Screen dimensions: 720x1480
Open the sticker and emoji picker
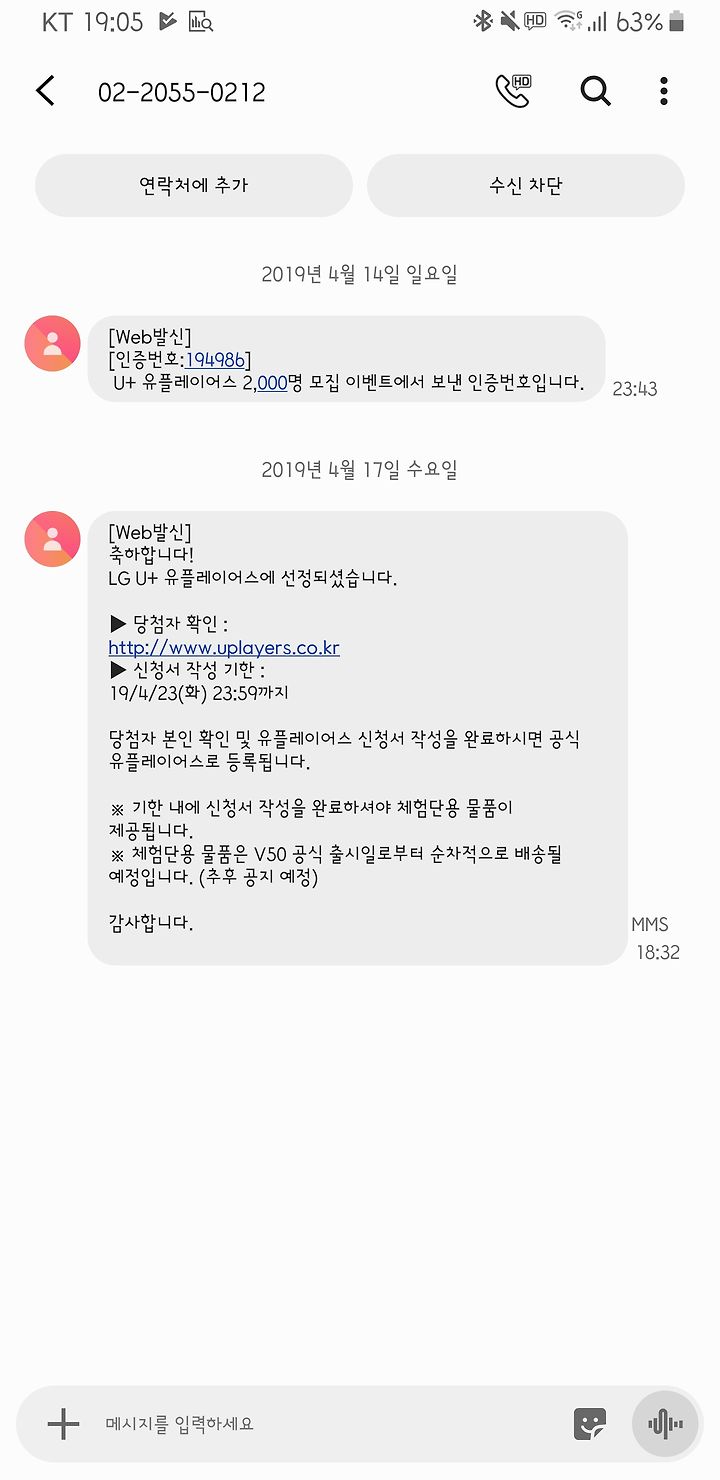tap(590, 1423)
